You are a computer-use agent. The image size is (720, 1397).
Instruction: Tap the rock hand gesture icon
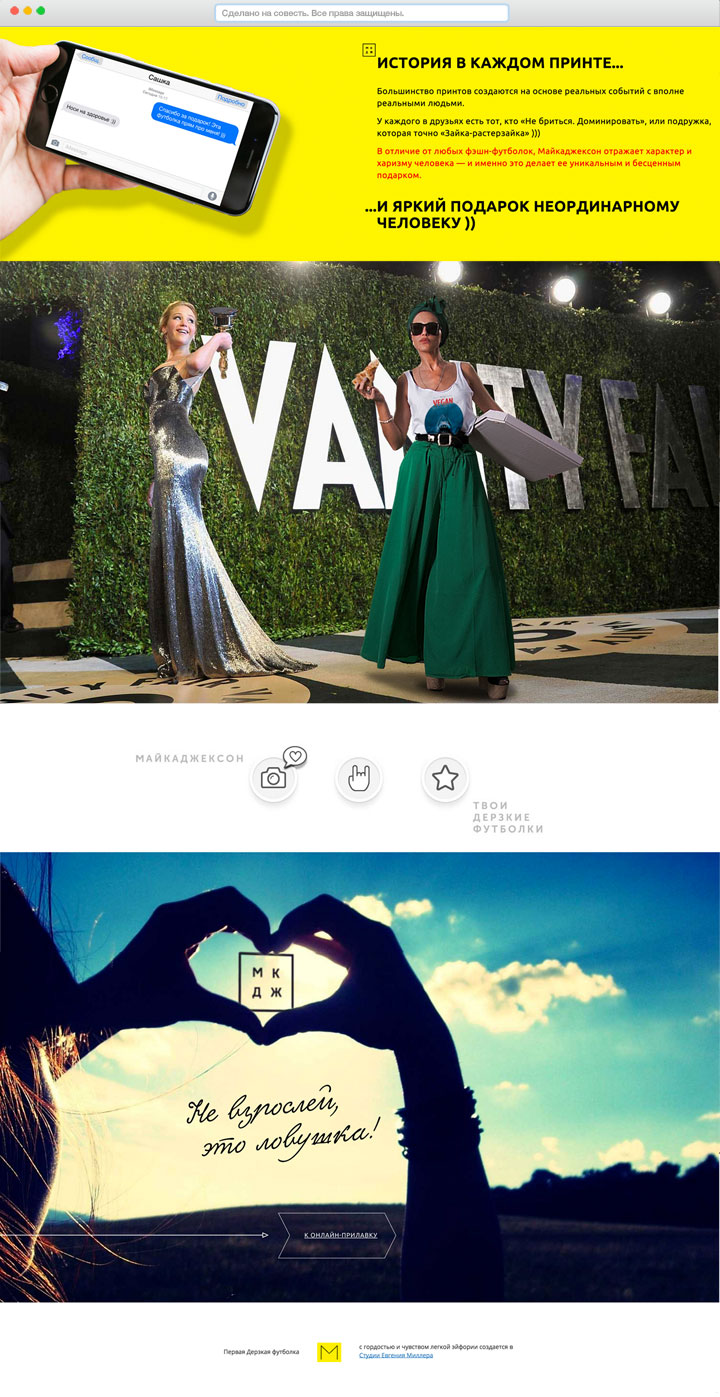tap(359, 777)
